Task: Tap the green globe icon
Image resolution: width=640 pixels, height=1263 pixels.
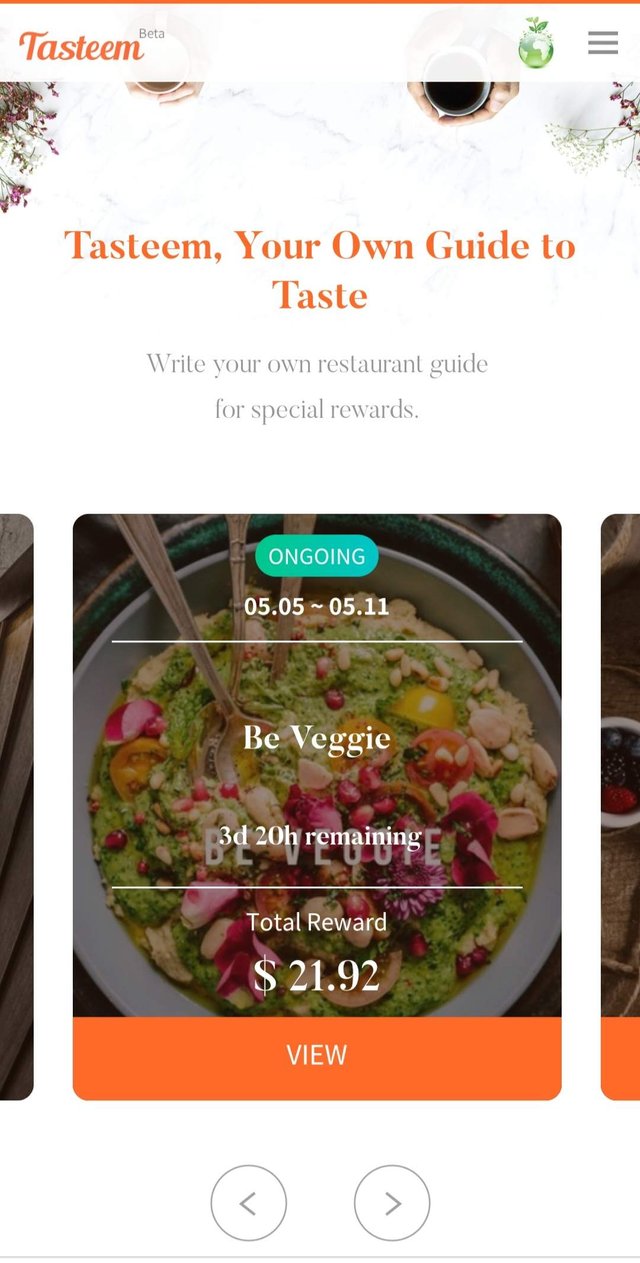Action: [536, 44]
